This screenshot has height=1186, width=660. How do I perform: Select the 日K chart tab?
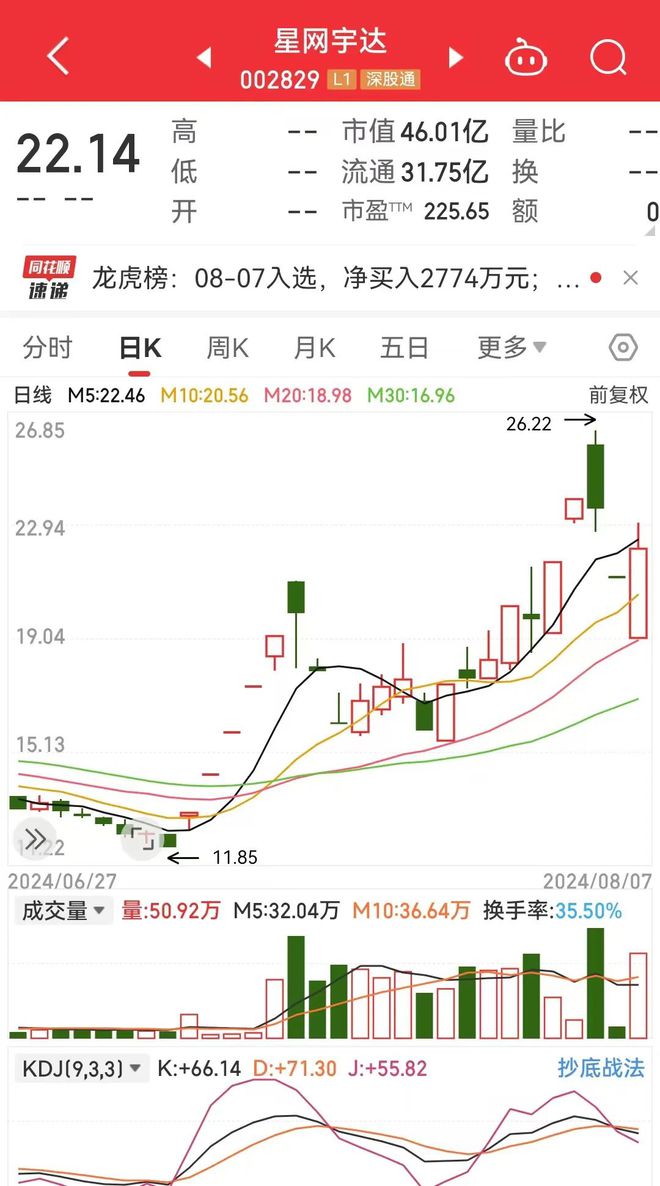[140, 348]
